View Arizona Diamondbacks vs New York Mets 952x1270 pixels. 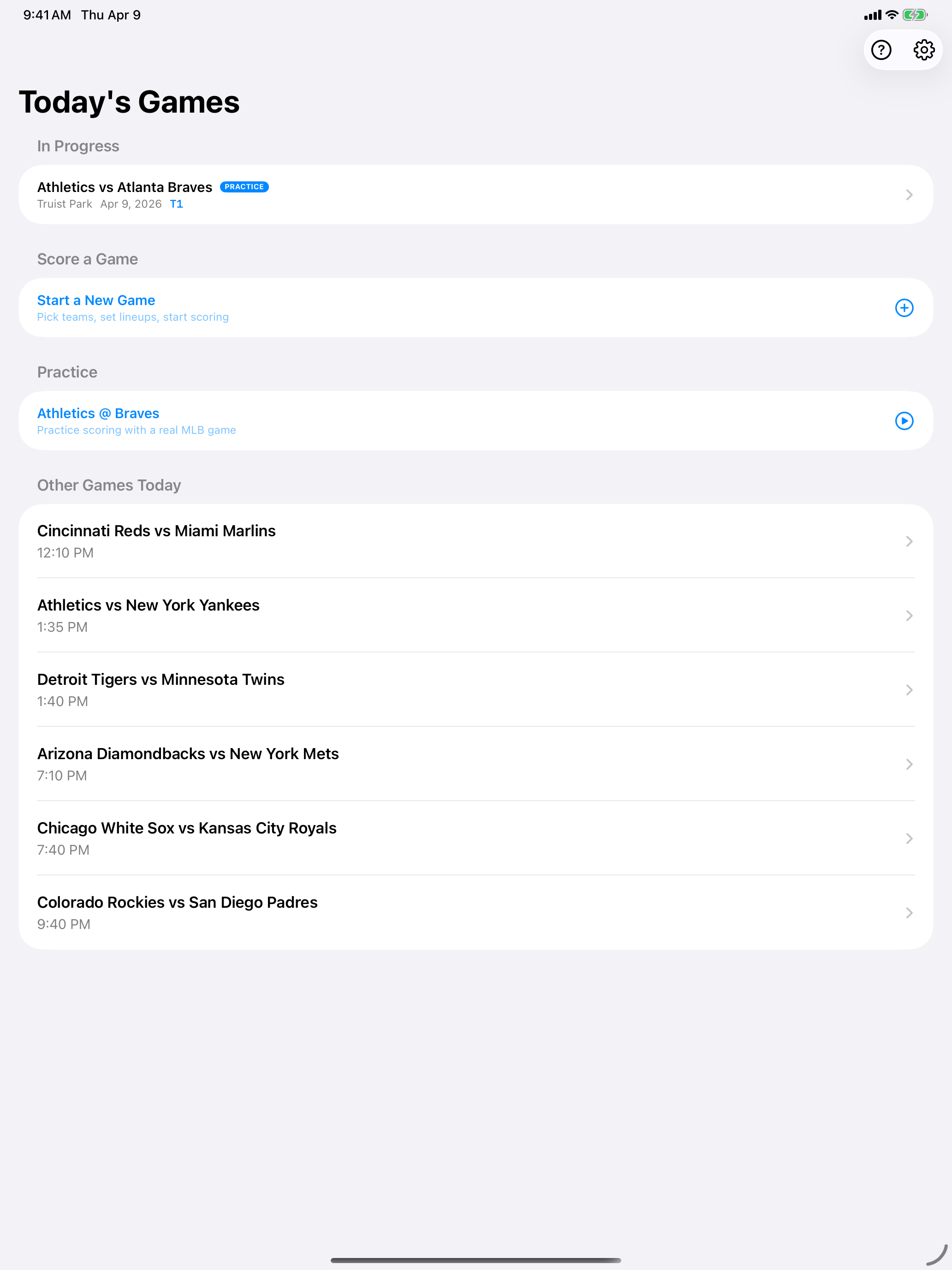tap(475, 764)
